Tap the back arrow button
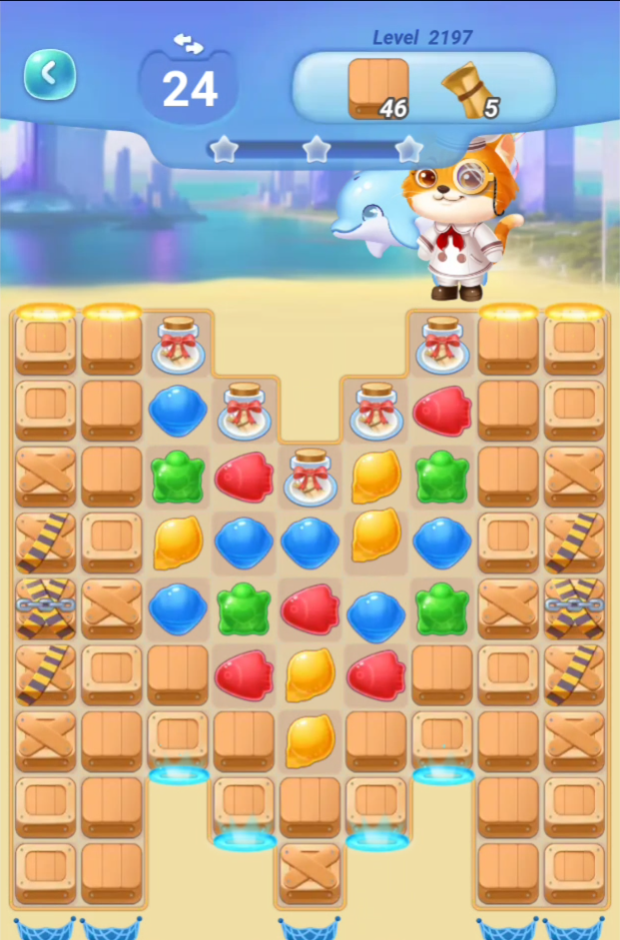 point(50,74)
